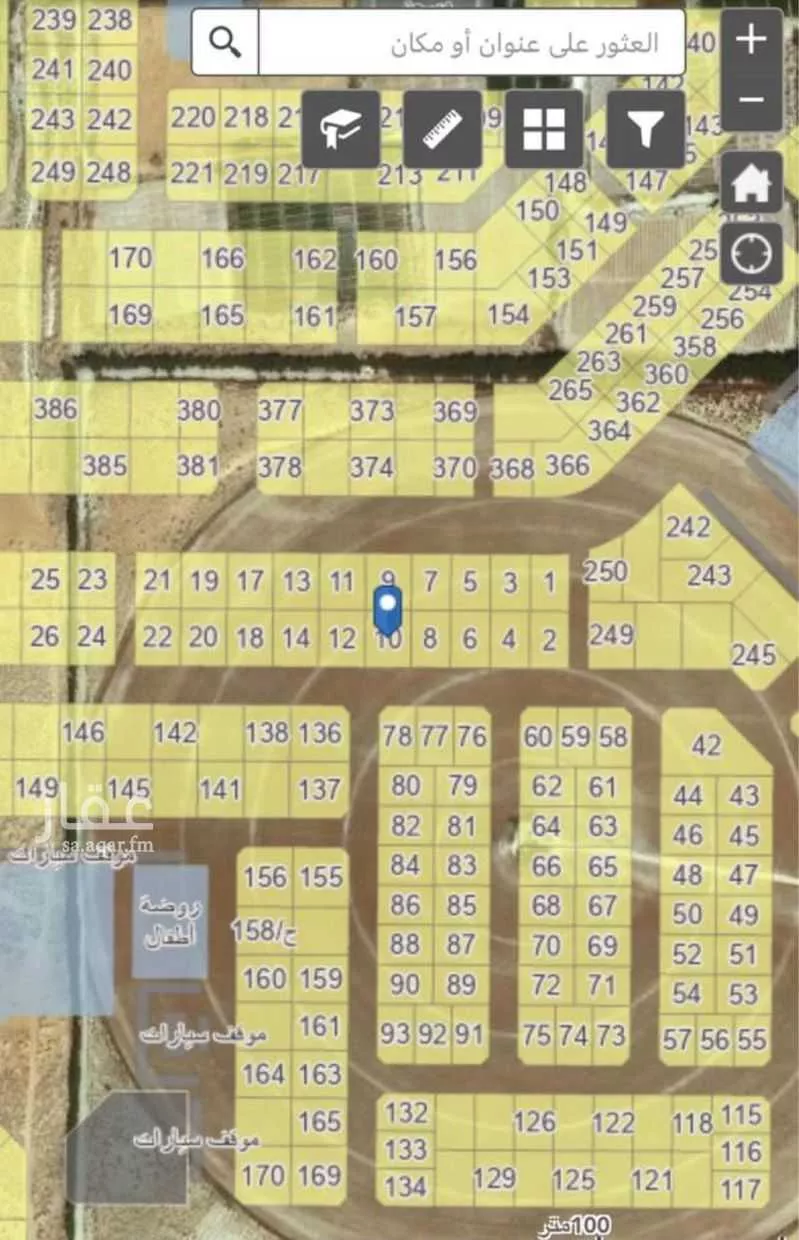Screen dimensions: 799x1240
Task: Zoom out with the minus button
Action: point(751,100)
